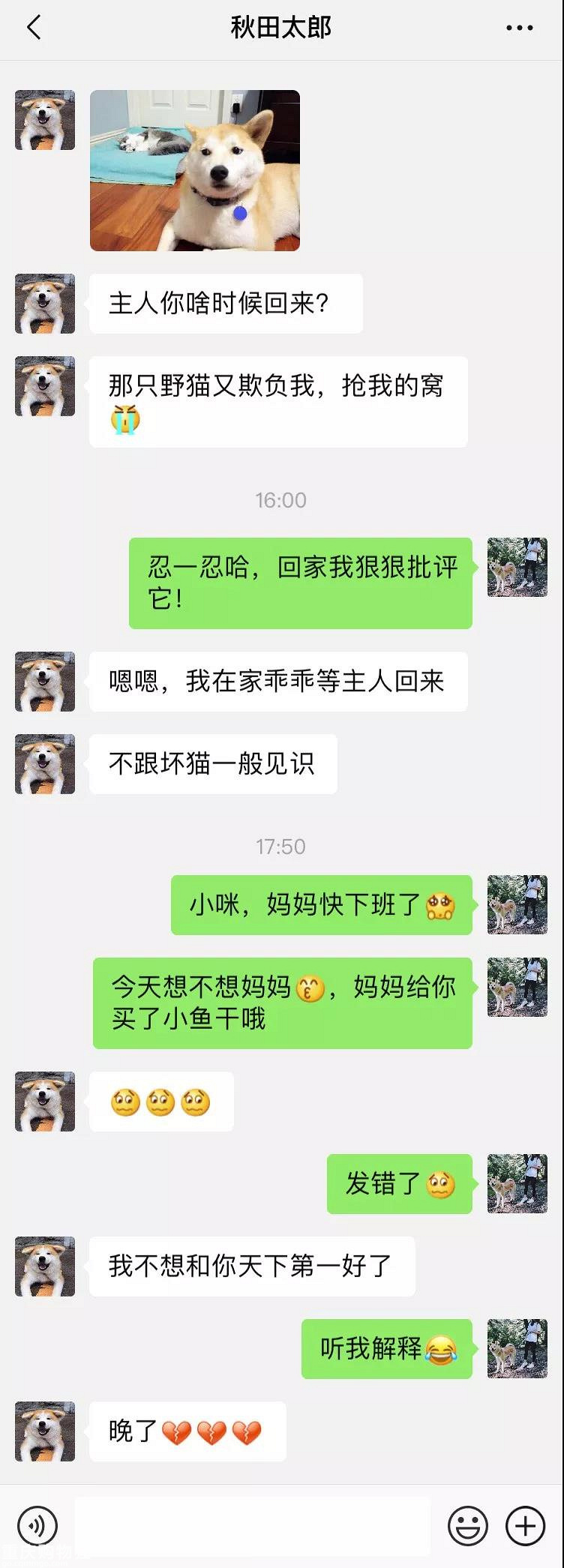Go back from the 秋田太郎 chat

pos(34,28)
